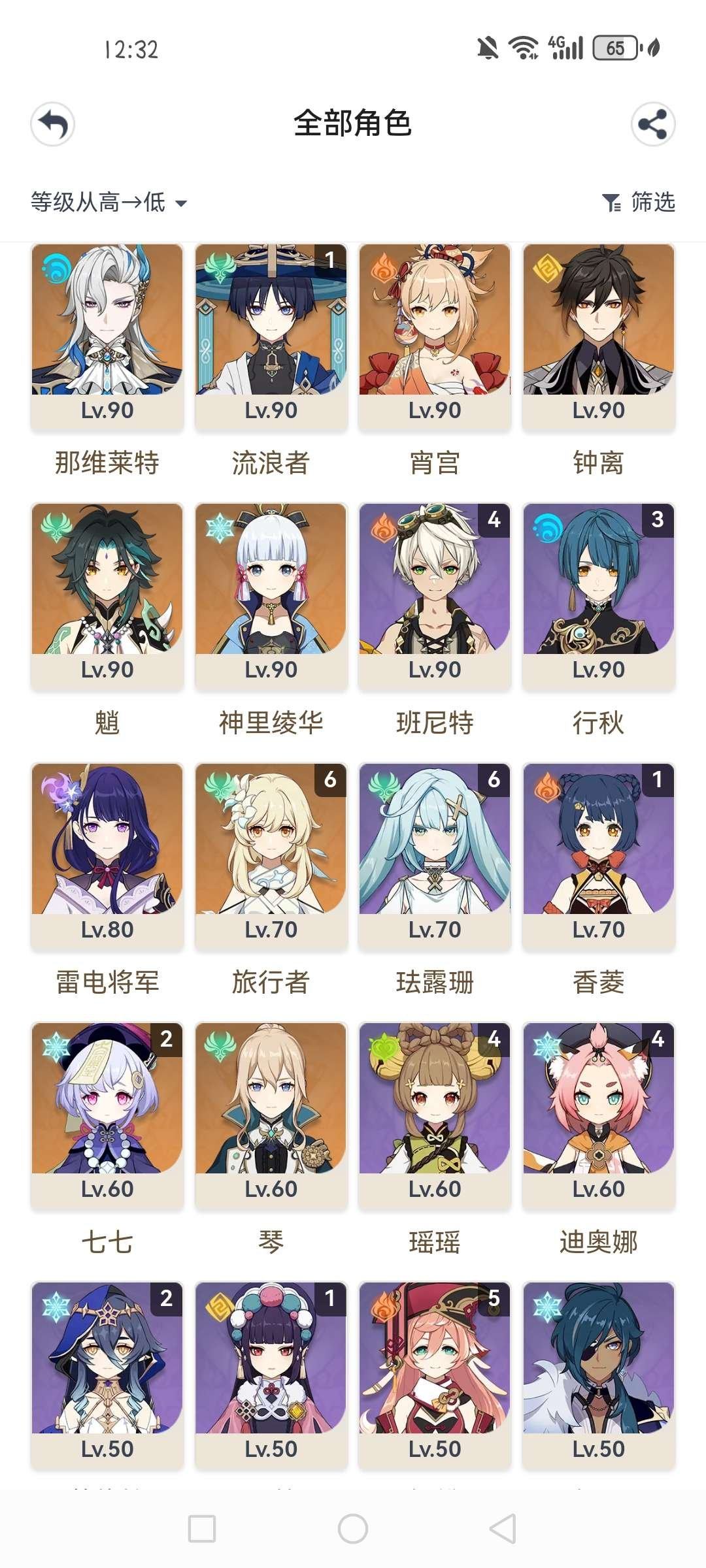Share the character list

coord(652,124)
